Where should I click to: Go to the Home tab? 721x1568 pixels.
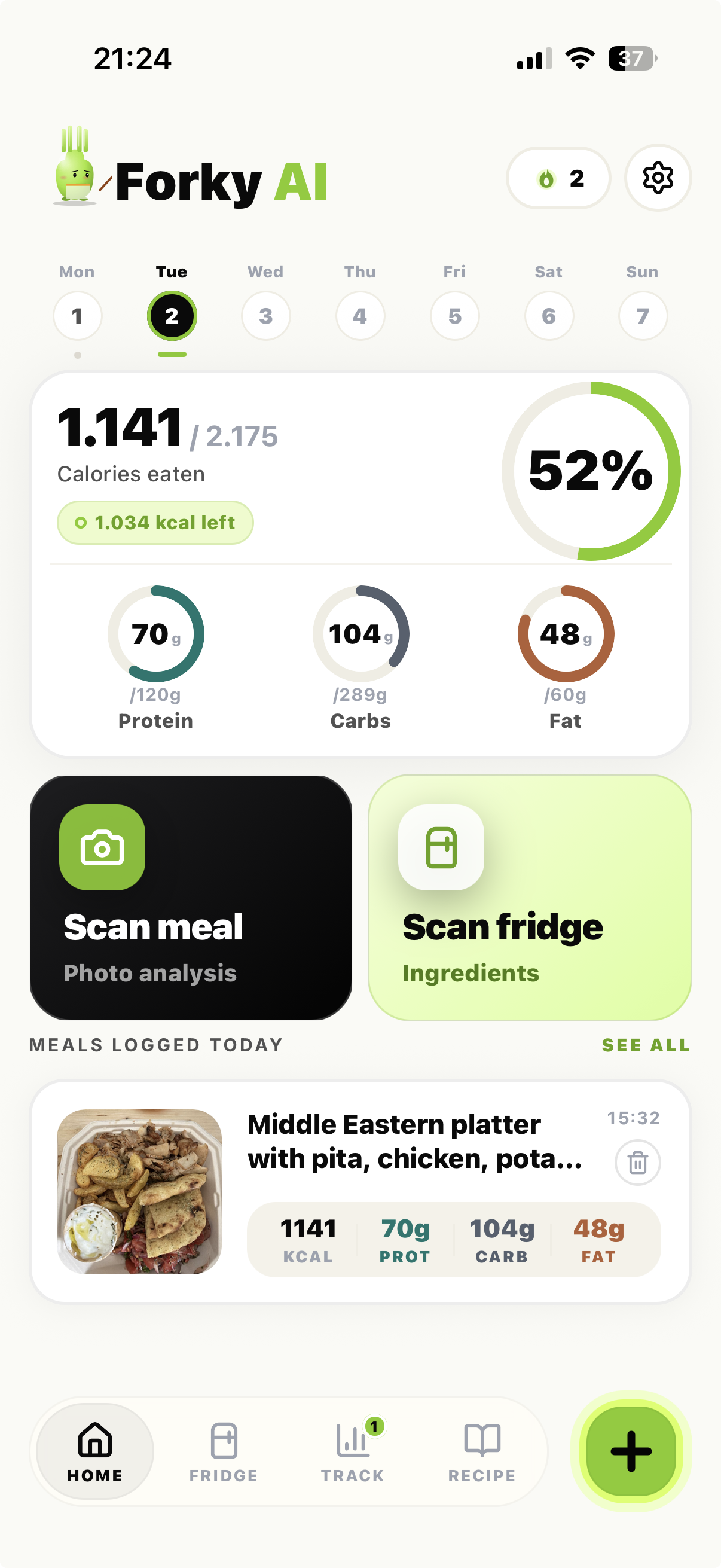tap(95, 1452)
